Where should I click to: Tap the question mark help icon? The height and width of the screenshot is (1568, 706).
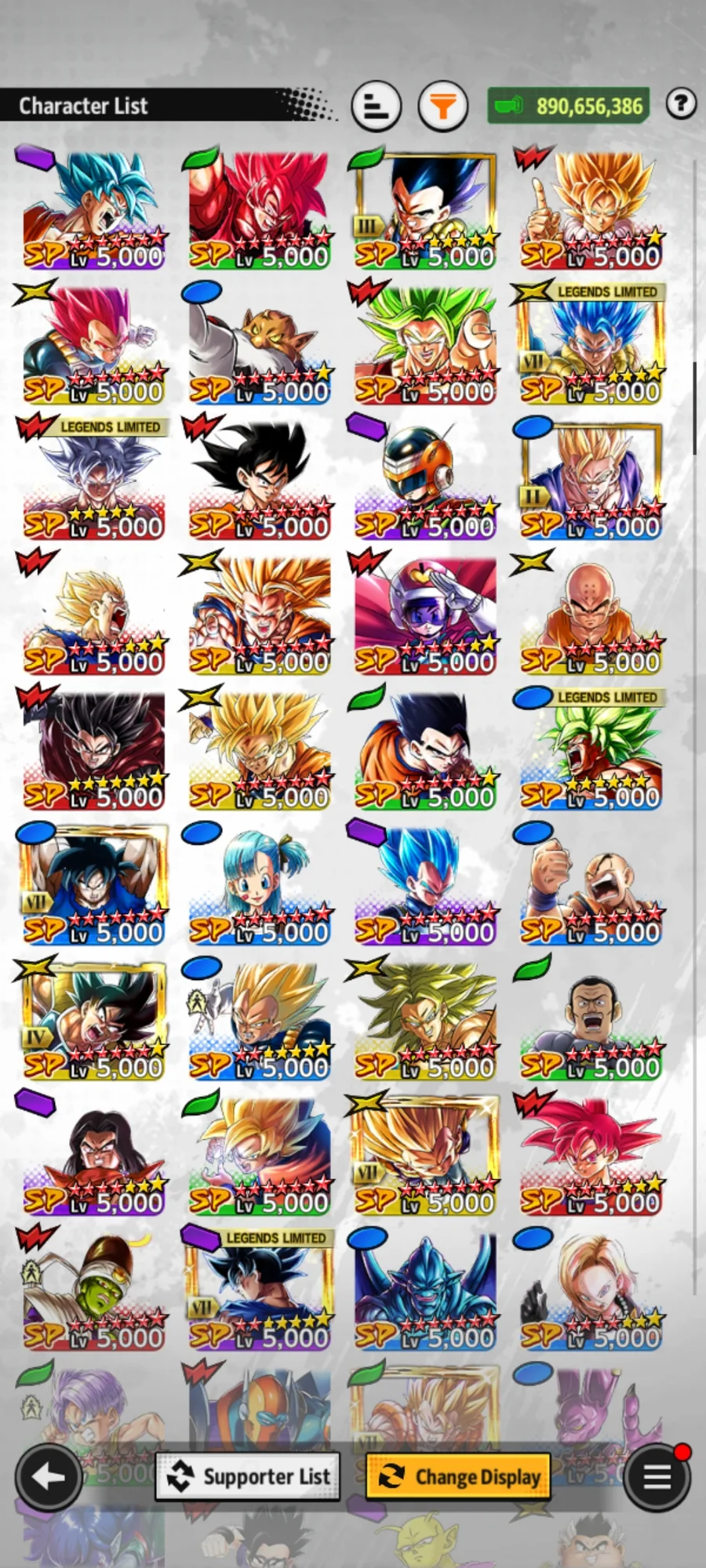tap(680, 103)
